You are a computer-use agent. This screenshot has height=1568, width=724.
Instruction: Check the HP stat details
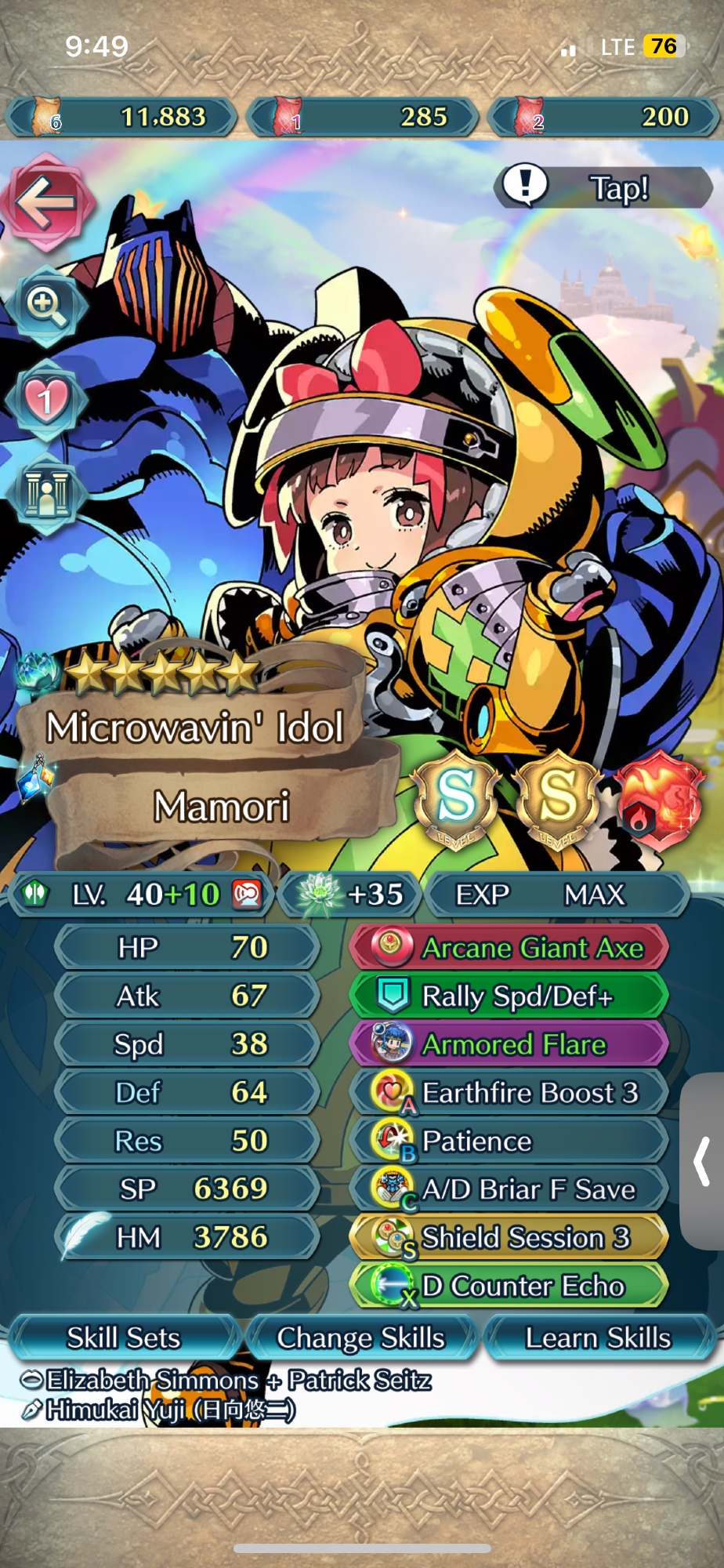click(188, 948)
